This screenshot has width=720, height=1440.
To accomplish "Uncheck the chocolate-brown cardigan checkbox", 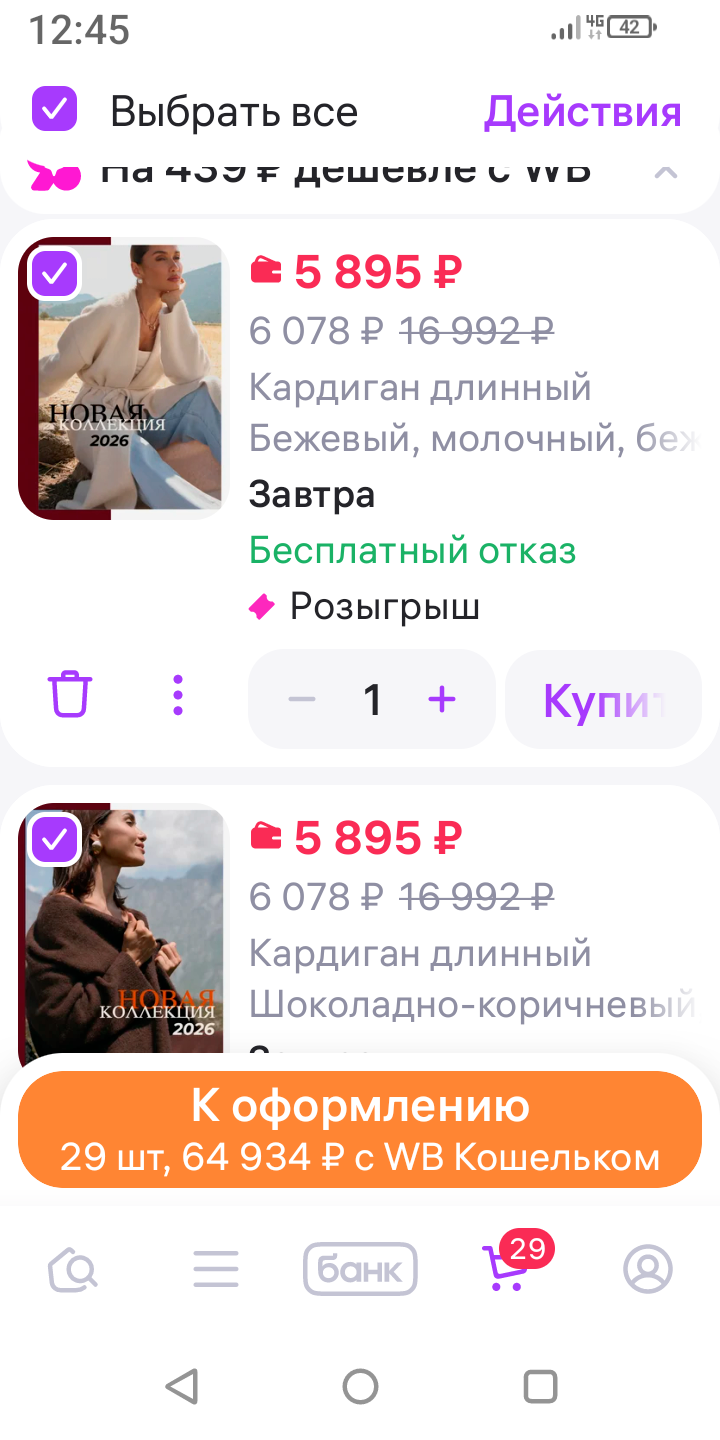I will click(54, 839).
